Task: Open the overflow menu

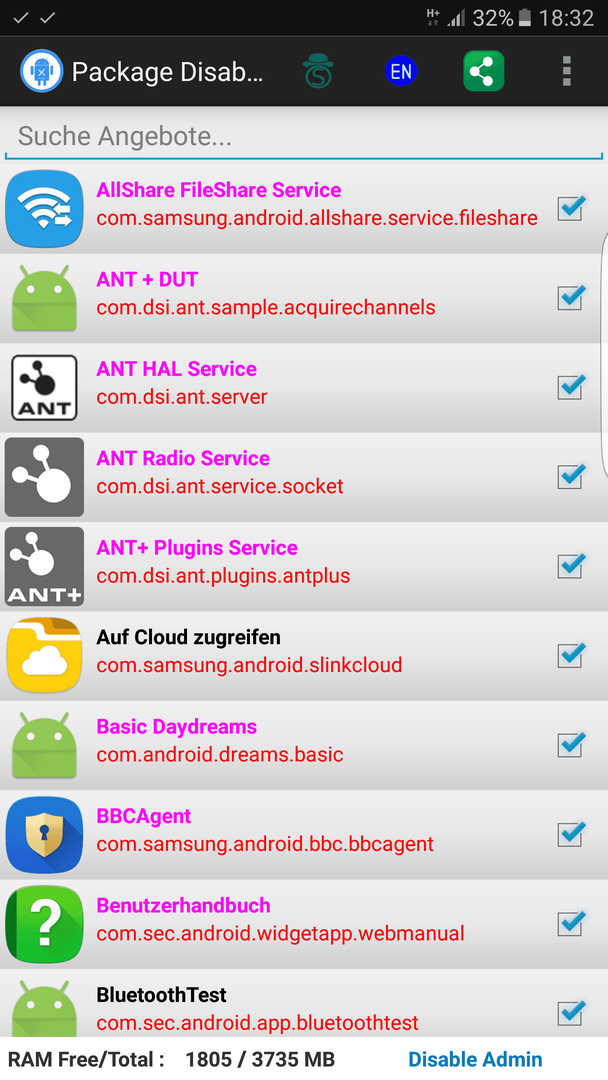Action: tap(566, 71)
